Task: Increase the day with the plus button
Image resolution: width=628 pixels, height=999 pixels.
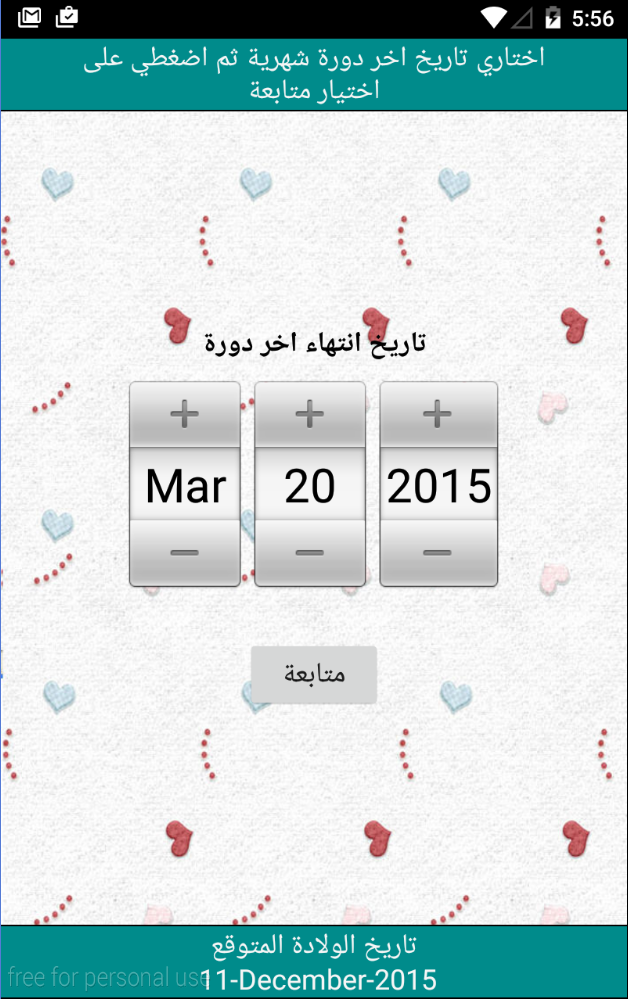Action: coord(310,415)
